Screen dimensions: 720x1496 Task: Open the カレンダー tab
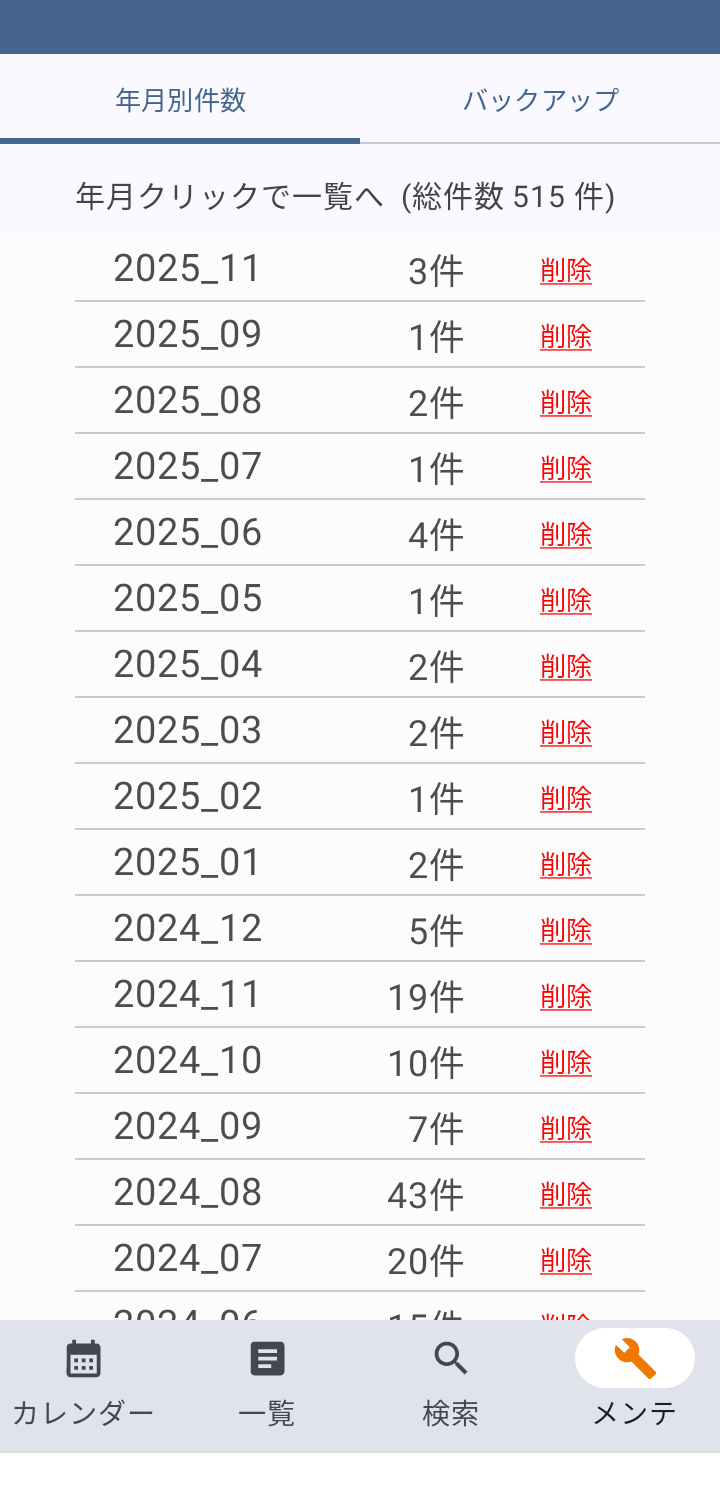click(83, 1385)
